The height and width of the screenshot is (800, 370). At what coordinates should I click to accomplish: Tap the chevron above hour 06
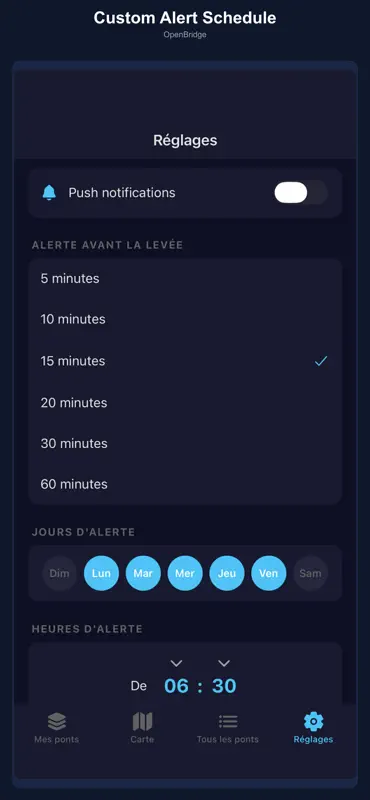tap(176, 663)
